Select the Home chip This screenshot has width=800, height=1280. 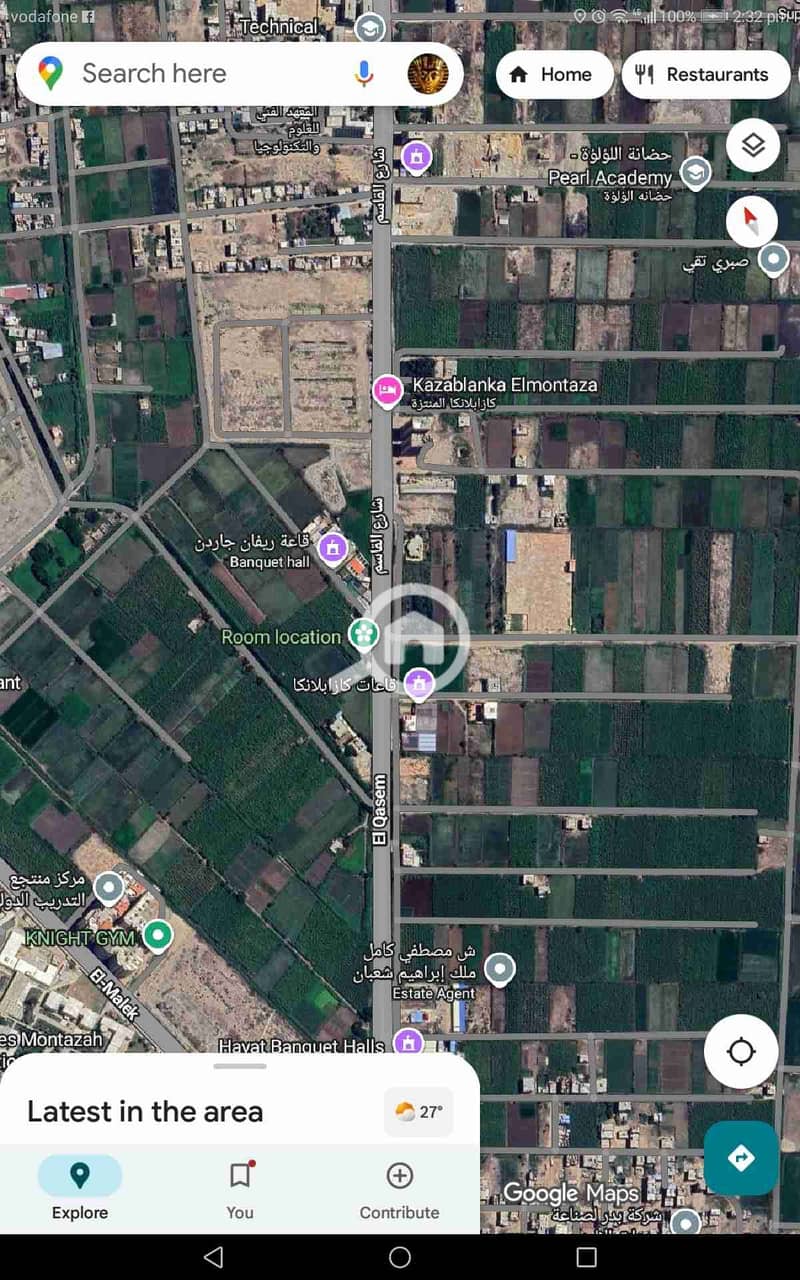[x=554, y=75]
